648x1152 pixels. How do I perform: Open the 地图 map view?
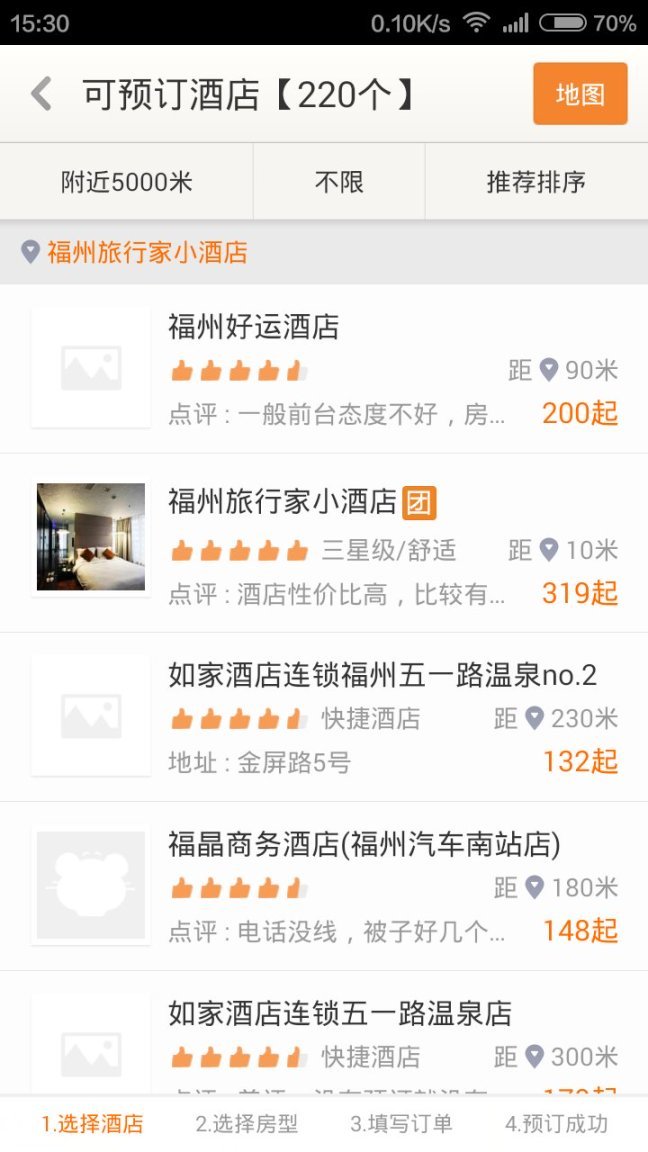click(x=580, y=94)
